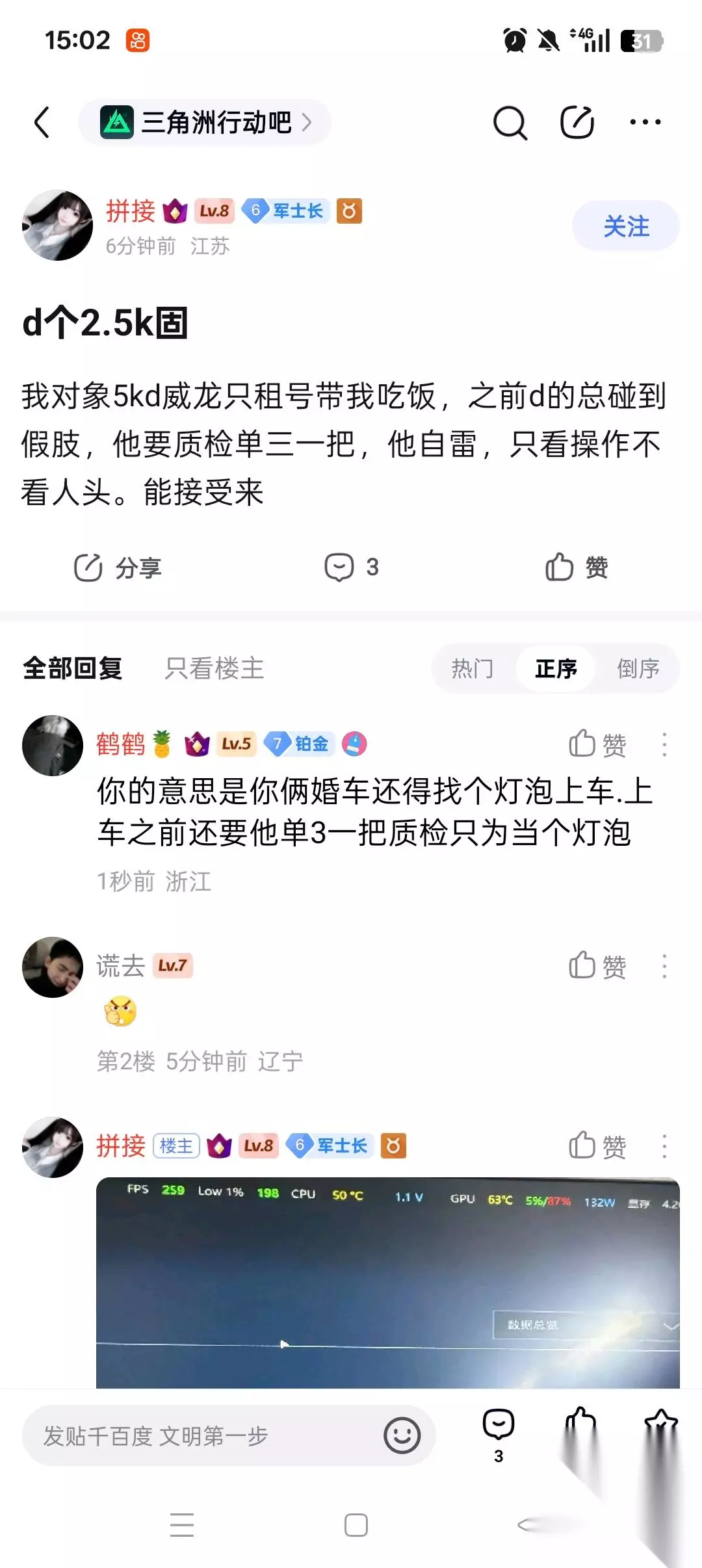Share the post via 分享
702x1568 pixels.
(x=118, y=568)
